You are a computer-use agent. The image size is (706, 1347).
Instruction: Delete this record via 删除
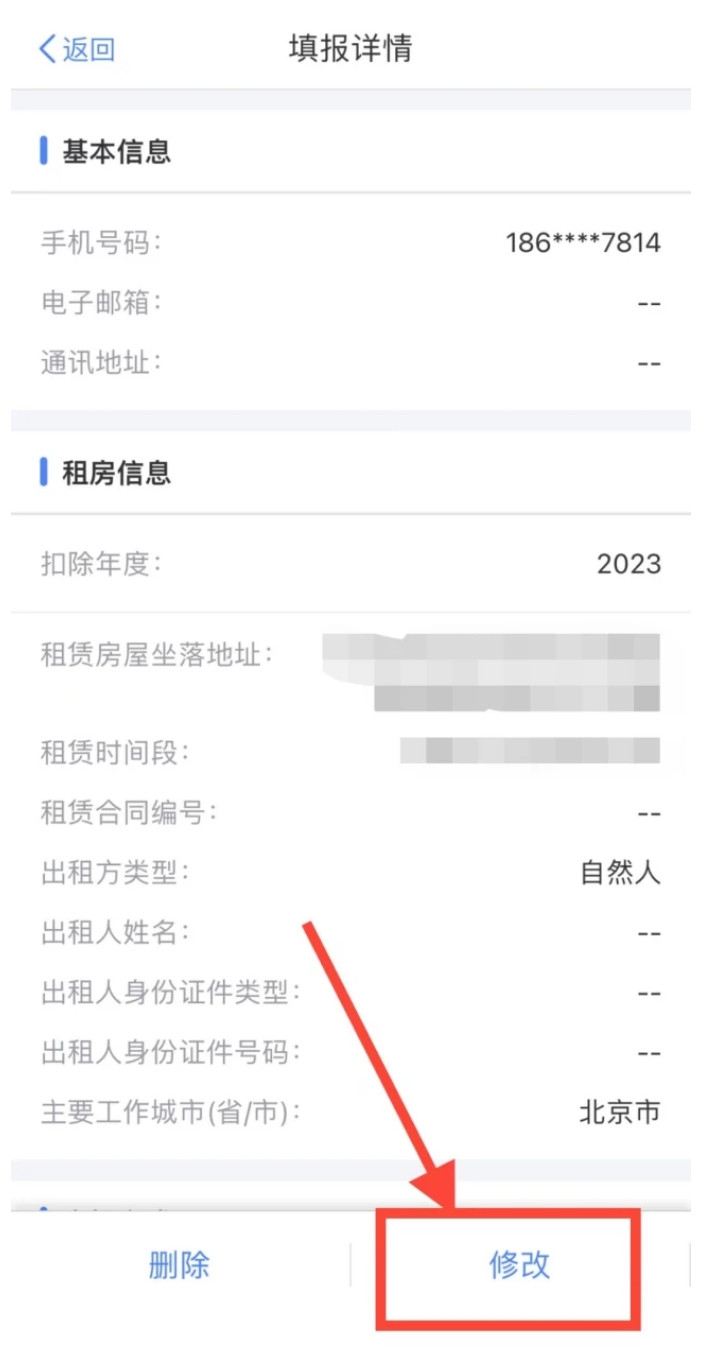pyautogui.click(x=180, y=1264)
